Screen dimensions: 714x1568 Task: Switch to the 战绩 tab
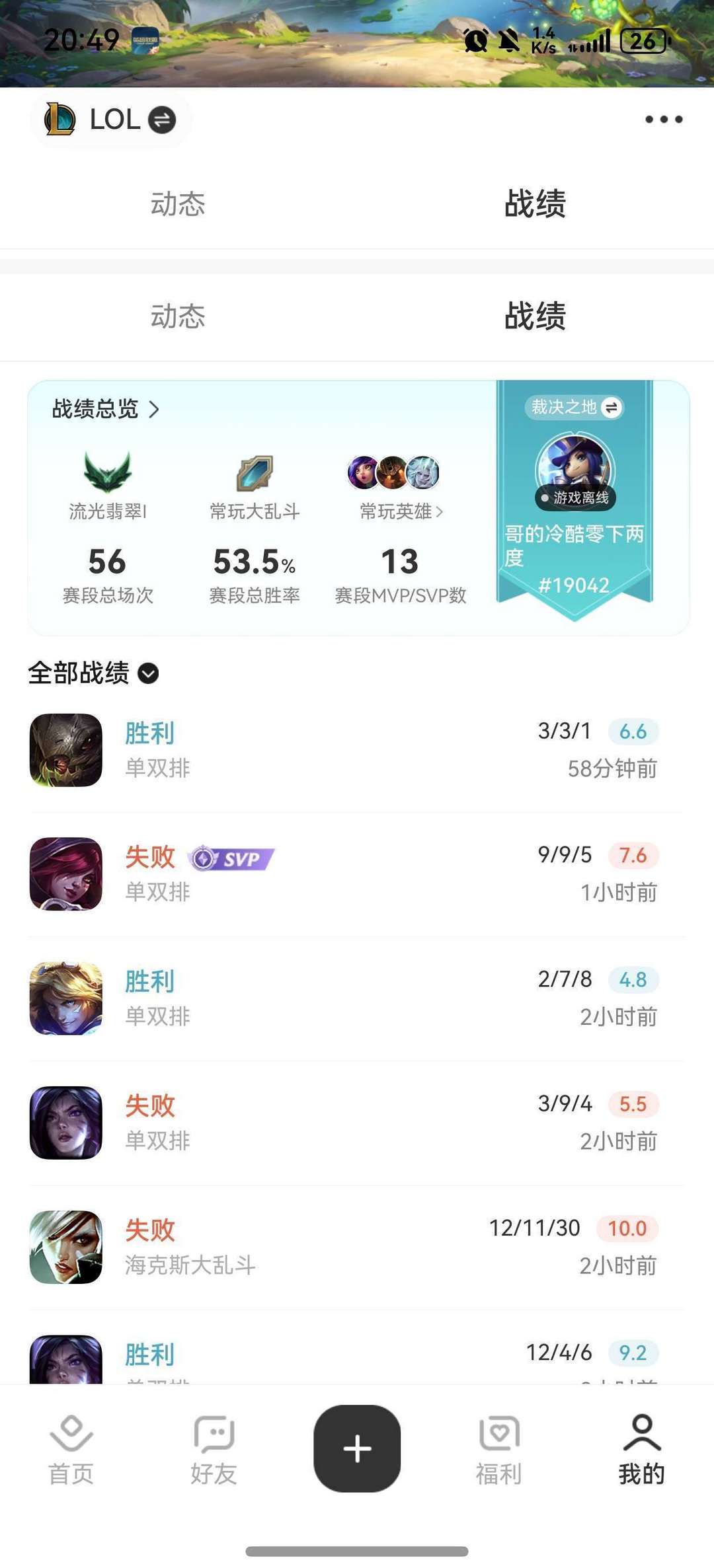[x=533, y=317]
